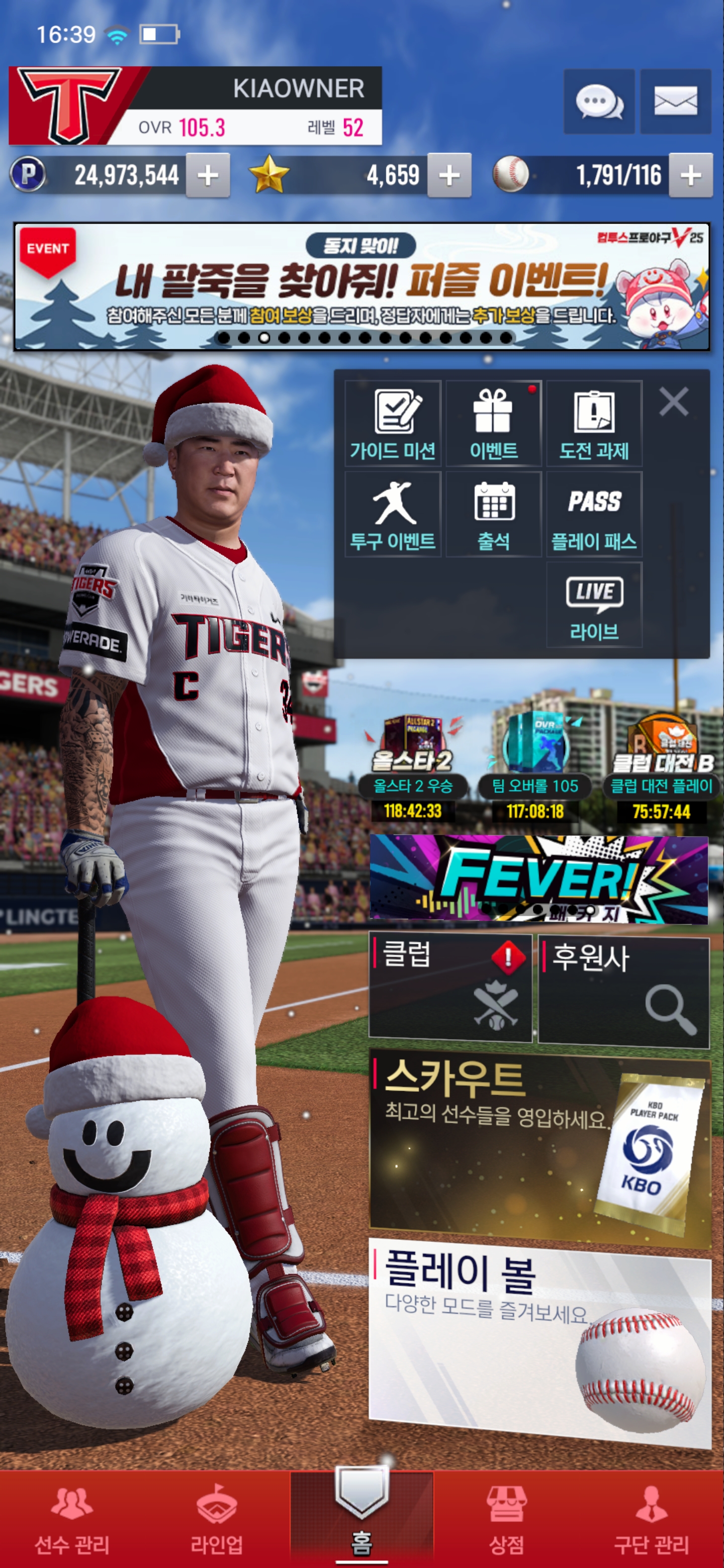
Task: Open 라이브 menu
Action: point(594,605)
